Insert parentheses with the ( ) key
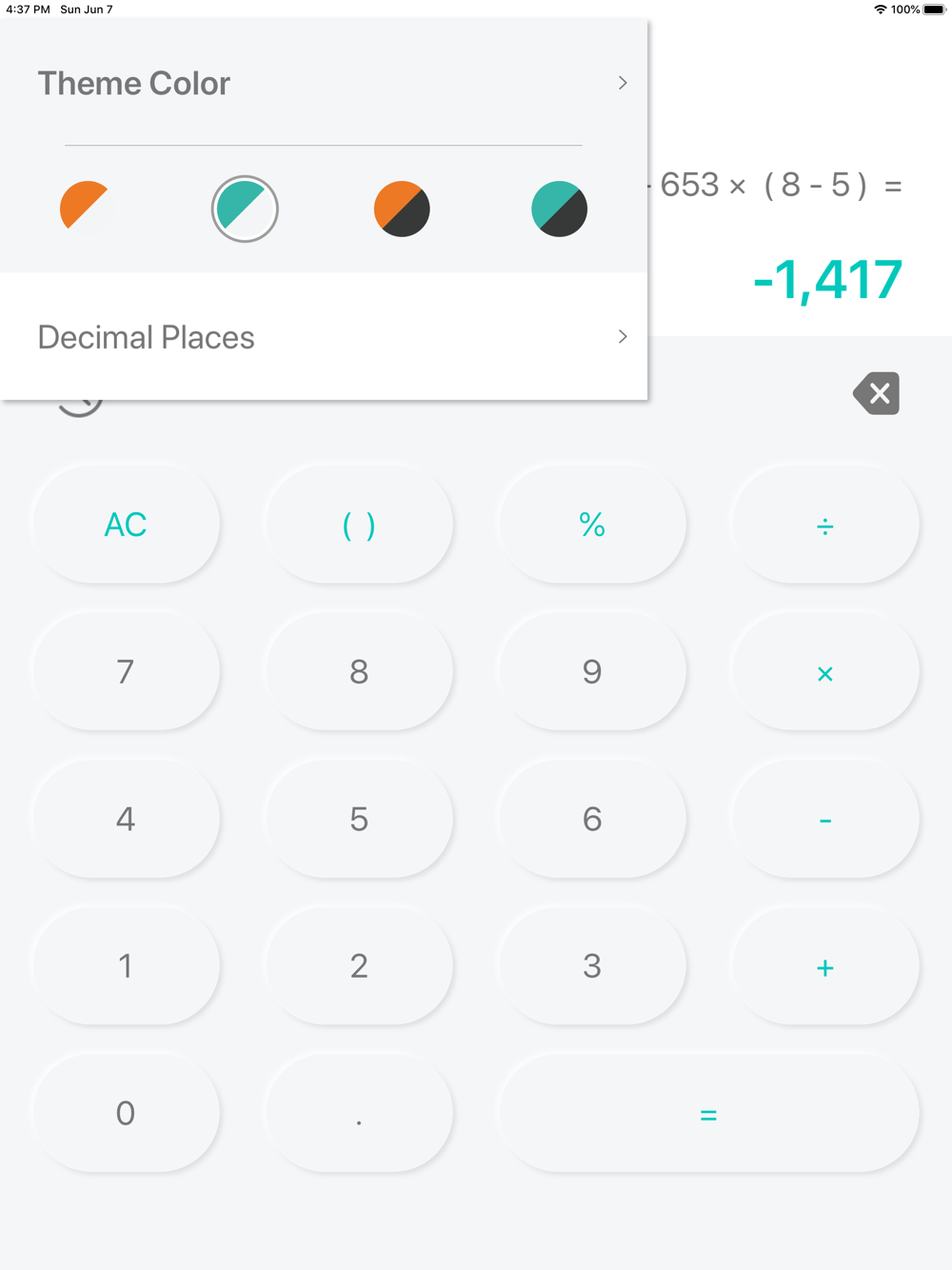Image resolution: width=952 pixels, height=1270 pixels. [359, 525]
